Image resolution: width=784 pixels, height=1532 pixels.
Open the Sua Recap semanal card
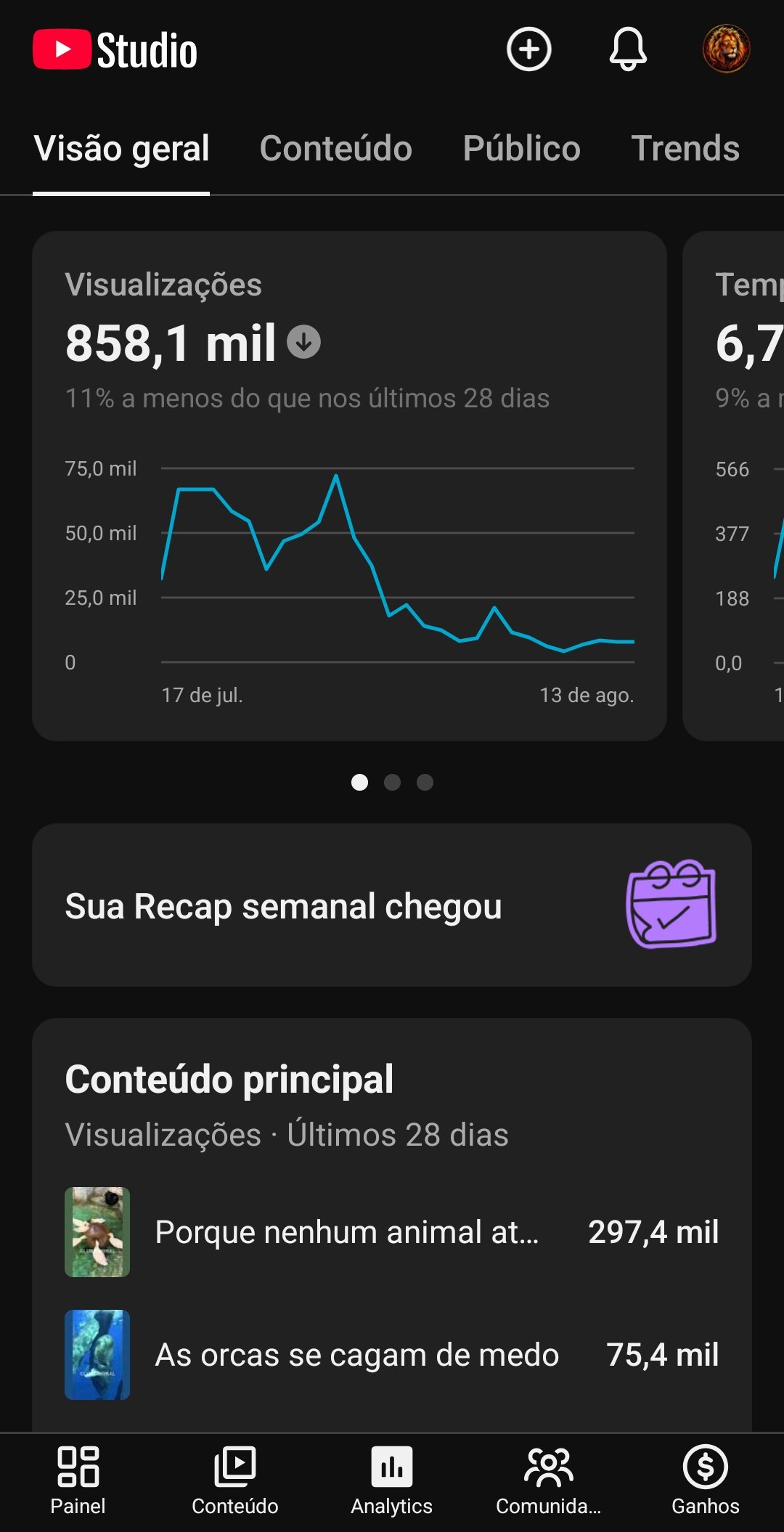point(392,905)
